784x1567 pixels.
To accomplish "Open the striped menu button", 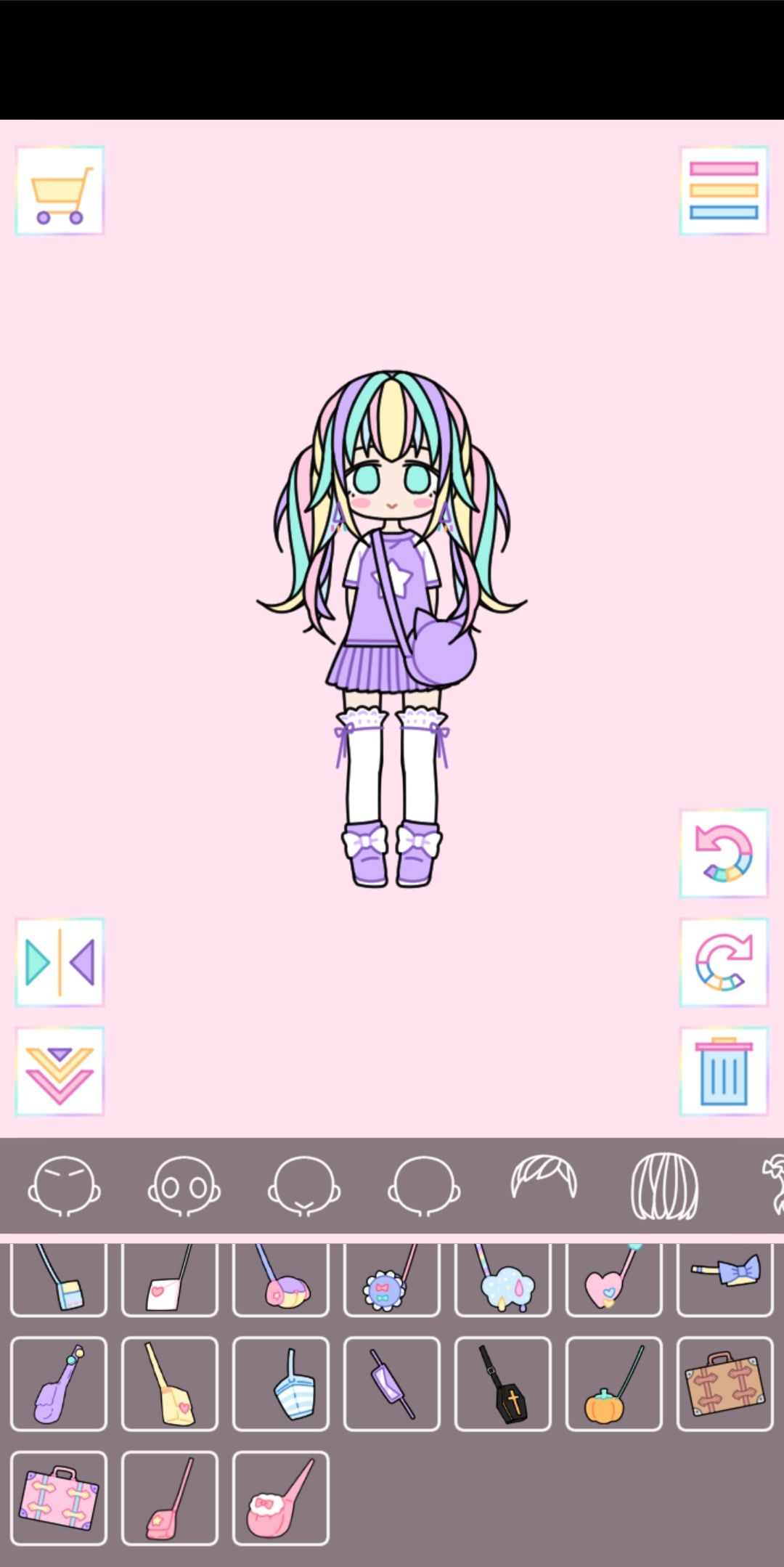I will point(724,190).
